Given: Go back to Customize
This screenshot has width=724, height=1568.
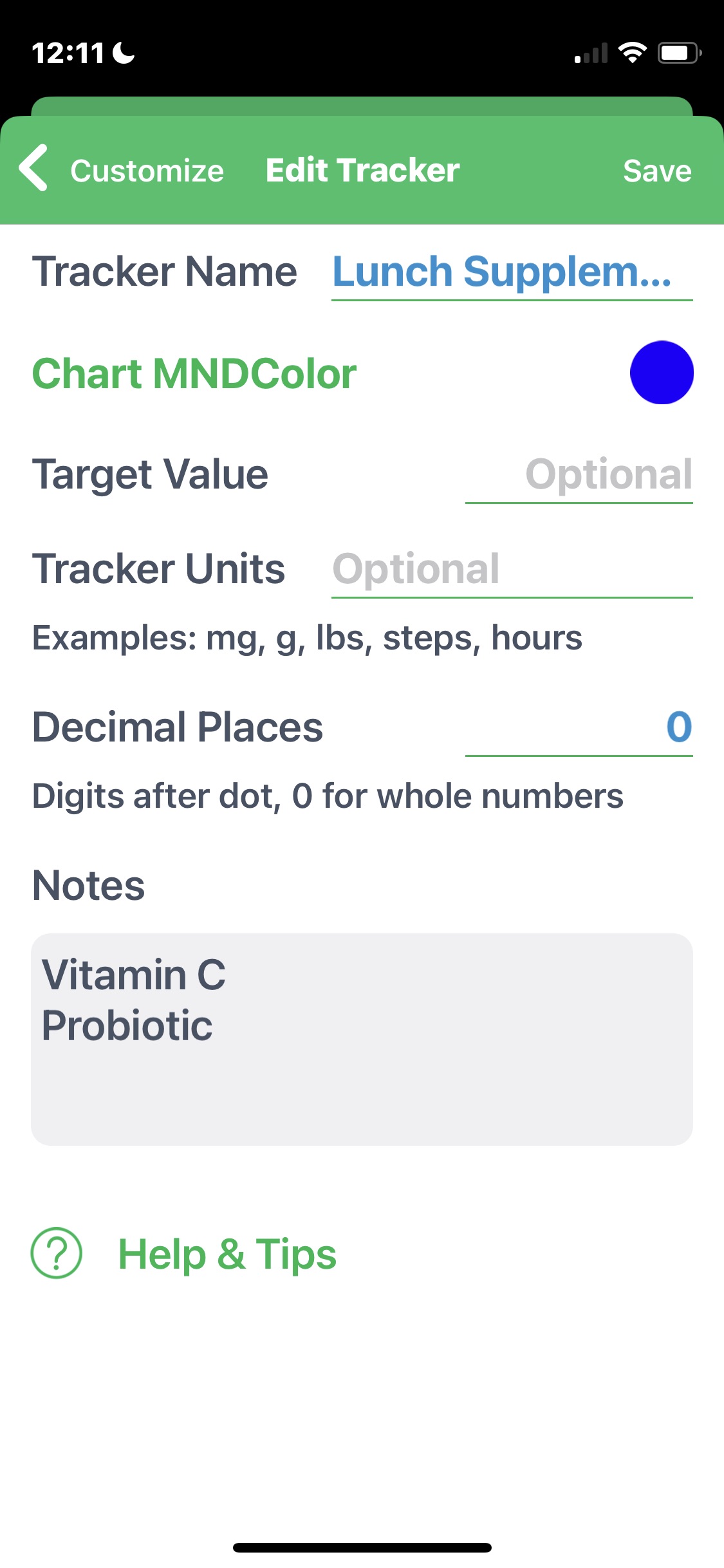Looking at the screenshot, I should 122,171.
